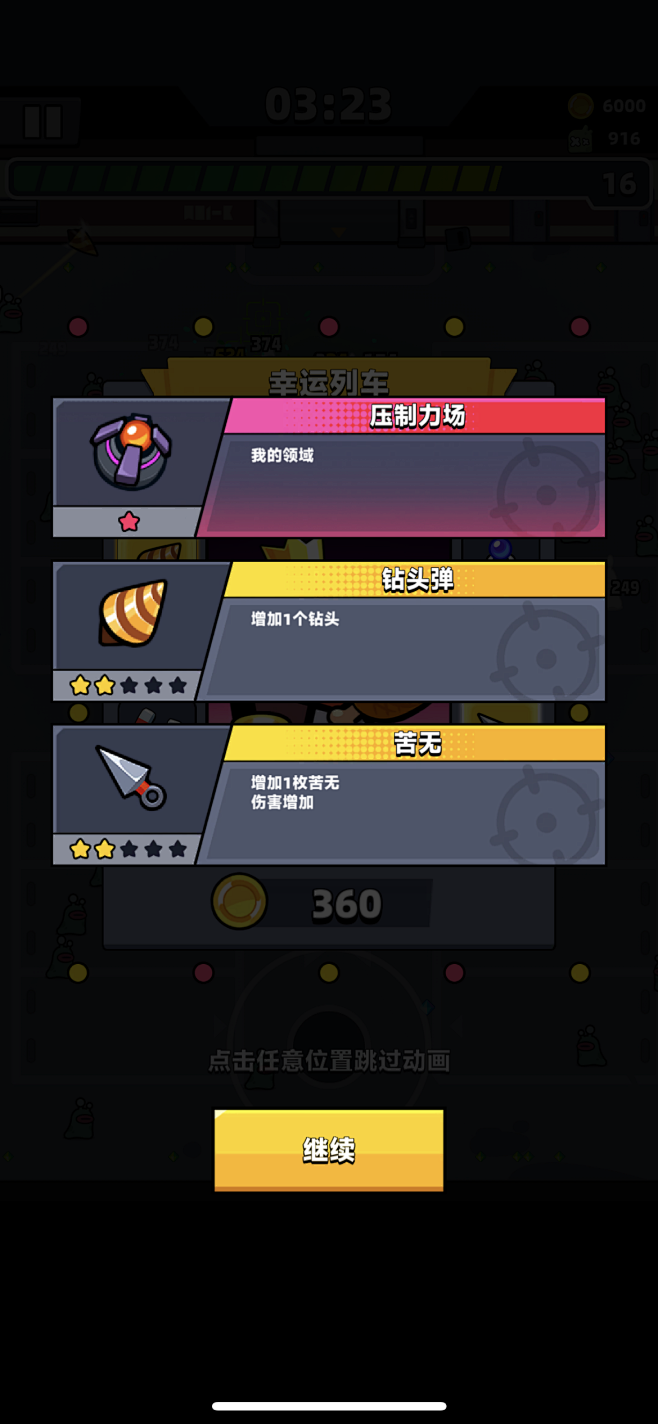Select the 压制力场 reward card
This screenshot has width=658, height=1424.
[329, 468]
